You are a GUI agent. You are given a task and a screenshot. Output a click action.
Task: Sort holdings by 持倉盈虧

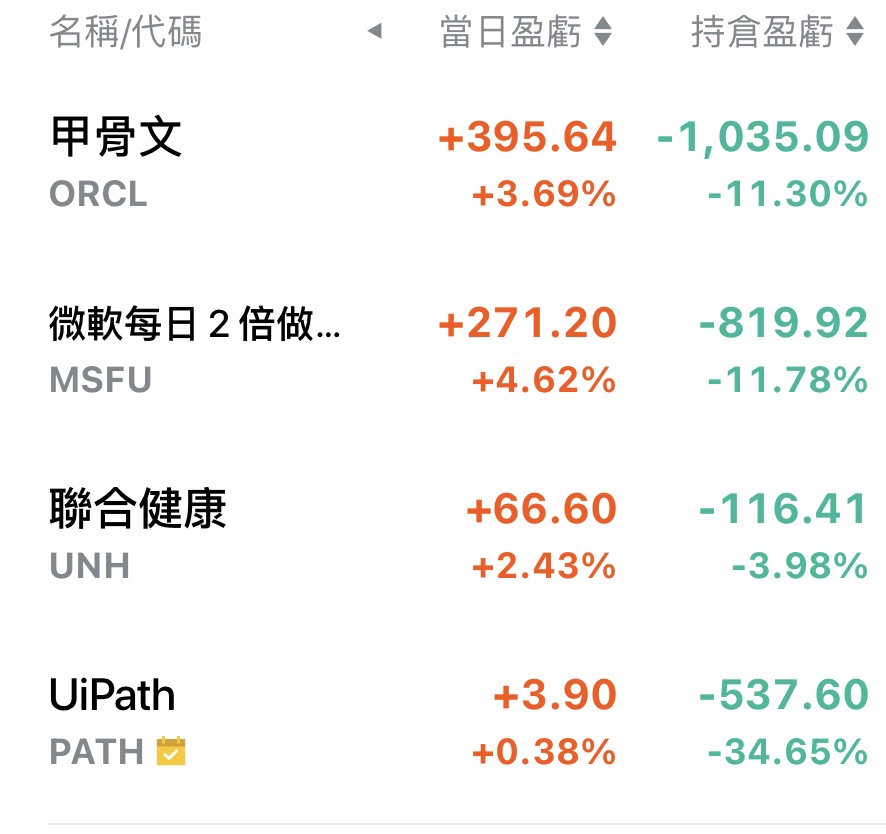tap(777, 33)
